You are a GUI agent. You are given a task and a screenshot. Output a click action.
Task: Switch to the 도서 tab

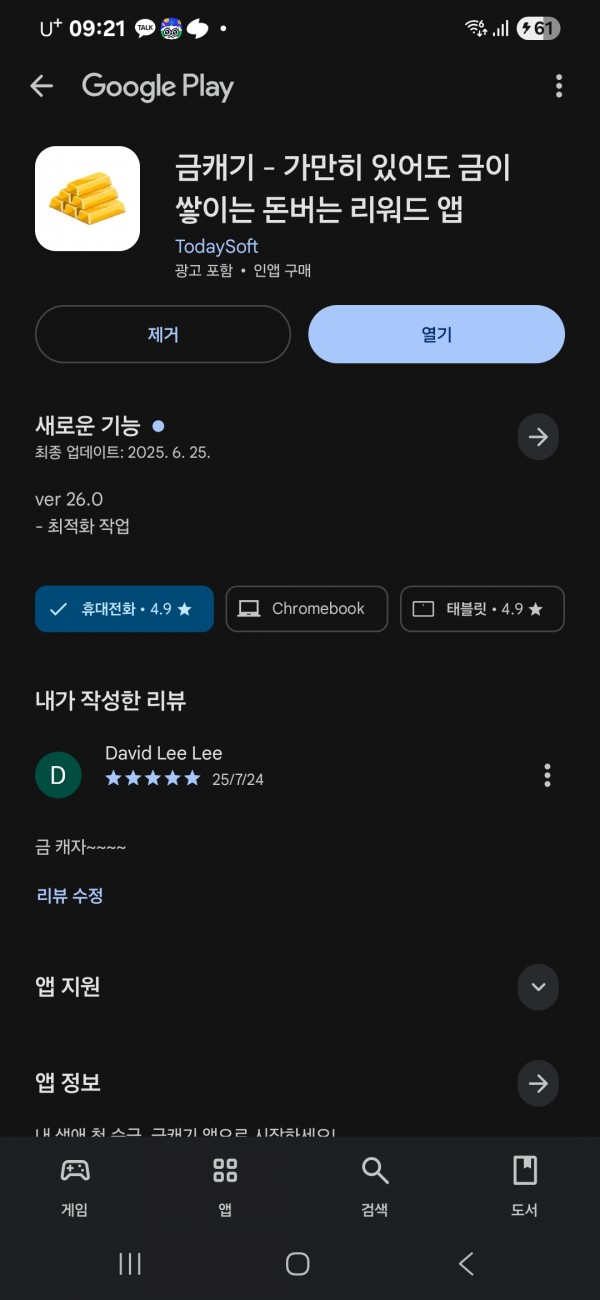[525, 1187]
